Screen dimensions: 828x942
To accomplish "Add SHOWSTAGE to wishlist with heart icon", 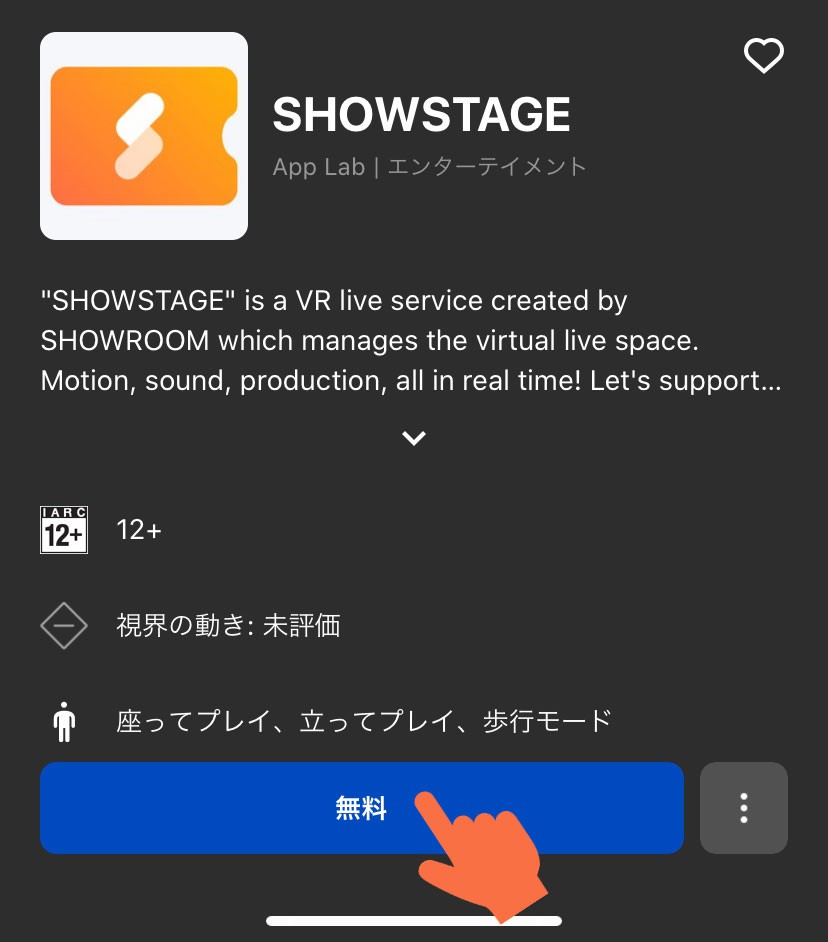I will (x=764, y=57).
